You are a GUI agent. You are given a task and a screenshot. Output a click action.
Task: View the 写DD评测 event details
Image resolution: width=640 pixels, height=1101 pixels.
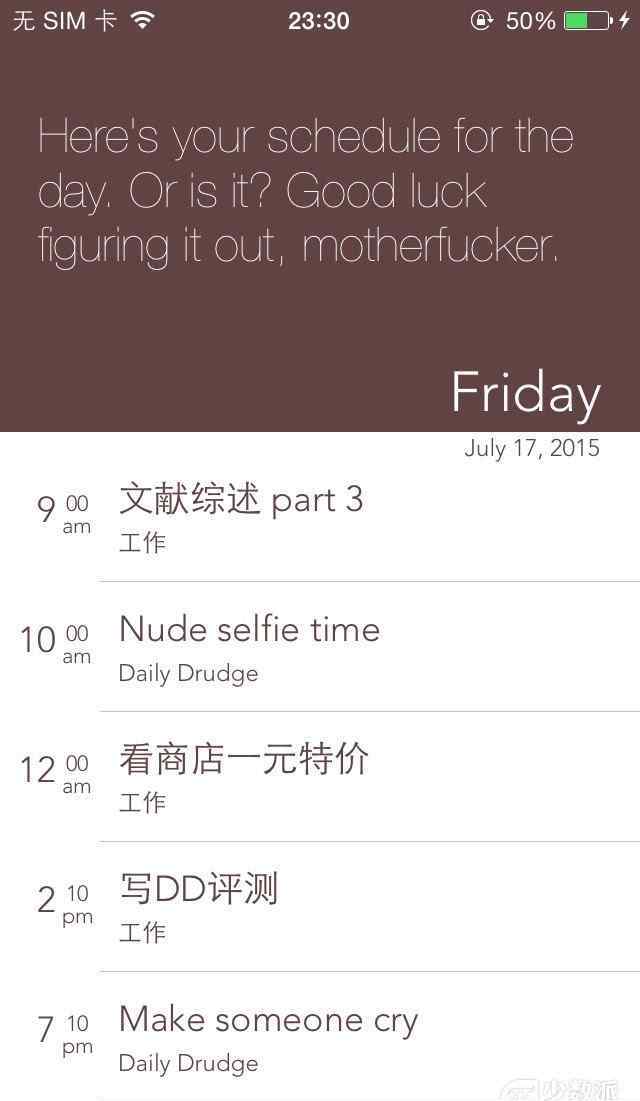[320, 906]
